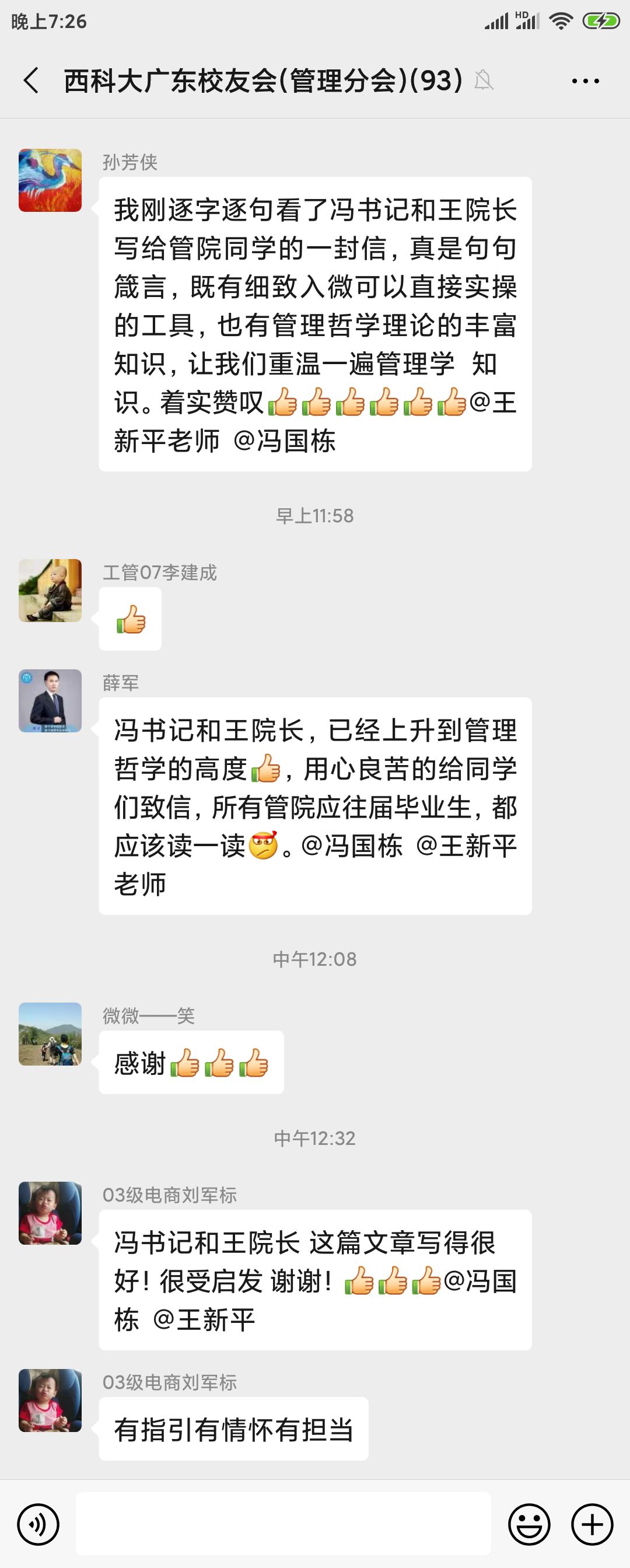Open the plus attachment menu
The width and height of the screenshot is (630, 1568).
591,1524
